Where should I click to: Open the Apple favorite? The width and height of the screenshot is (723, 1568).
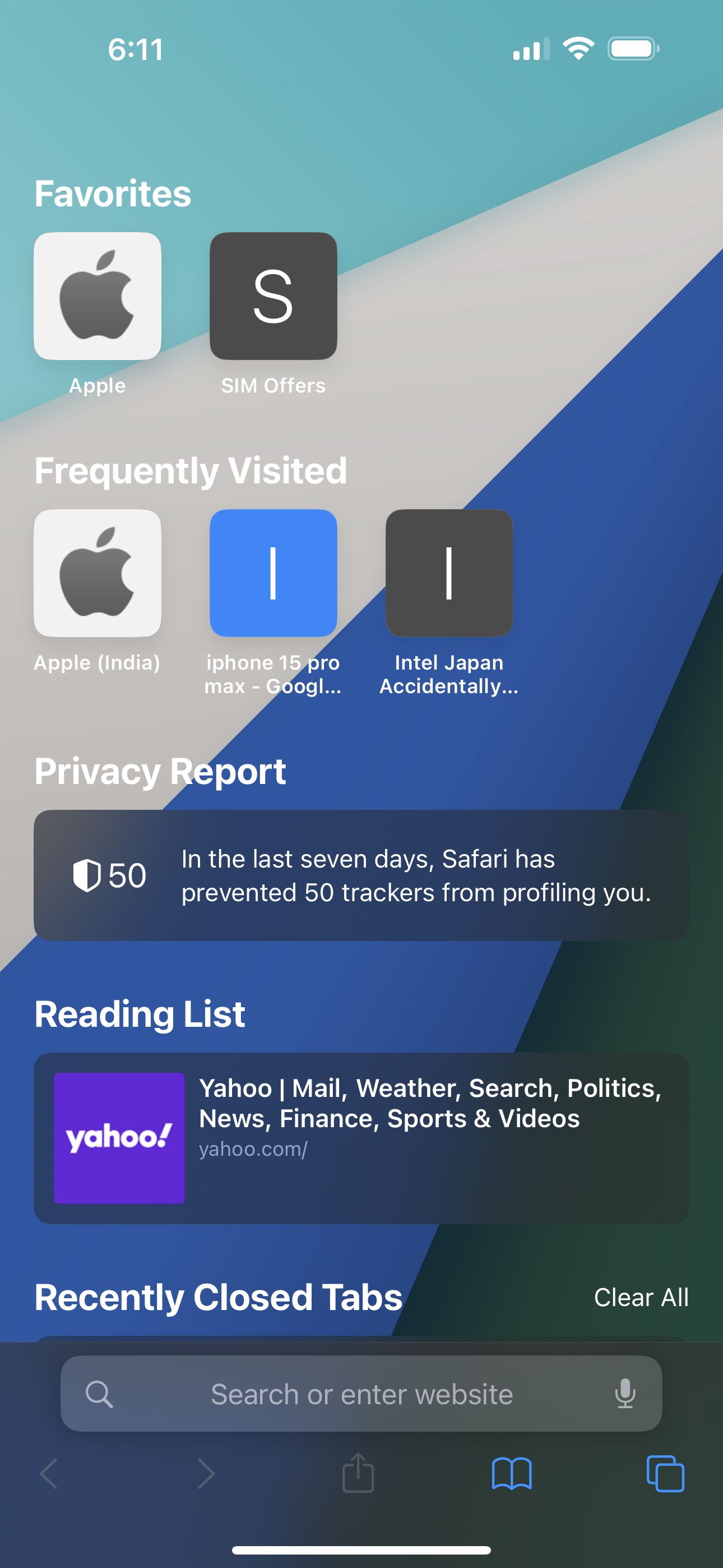[98, 296]
